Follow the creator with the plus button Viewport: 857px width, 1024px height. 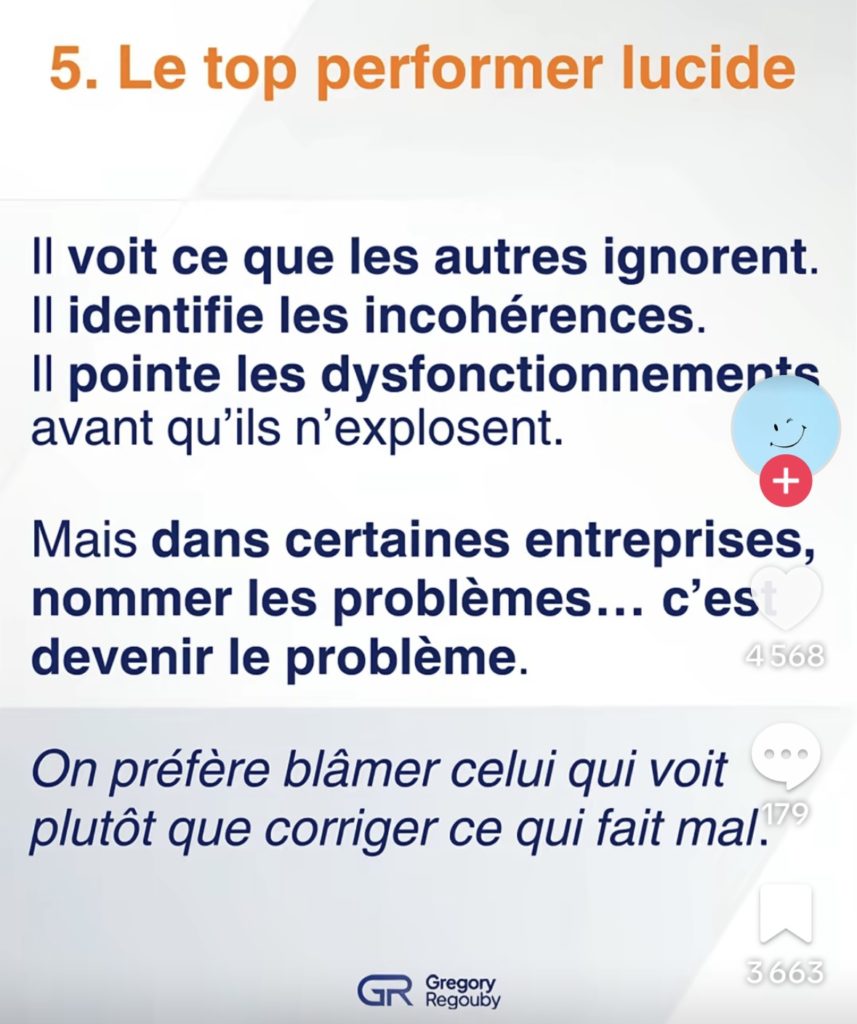tap(786, 481)
